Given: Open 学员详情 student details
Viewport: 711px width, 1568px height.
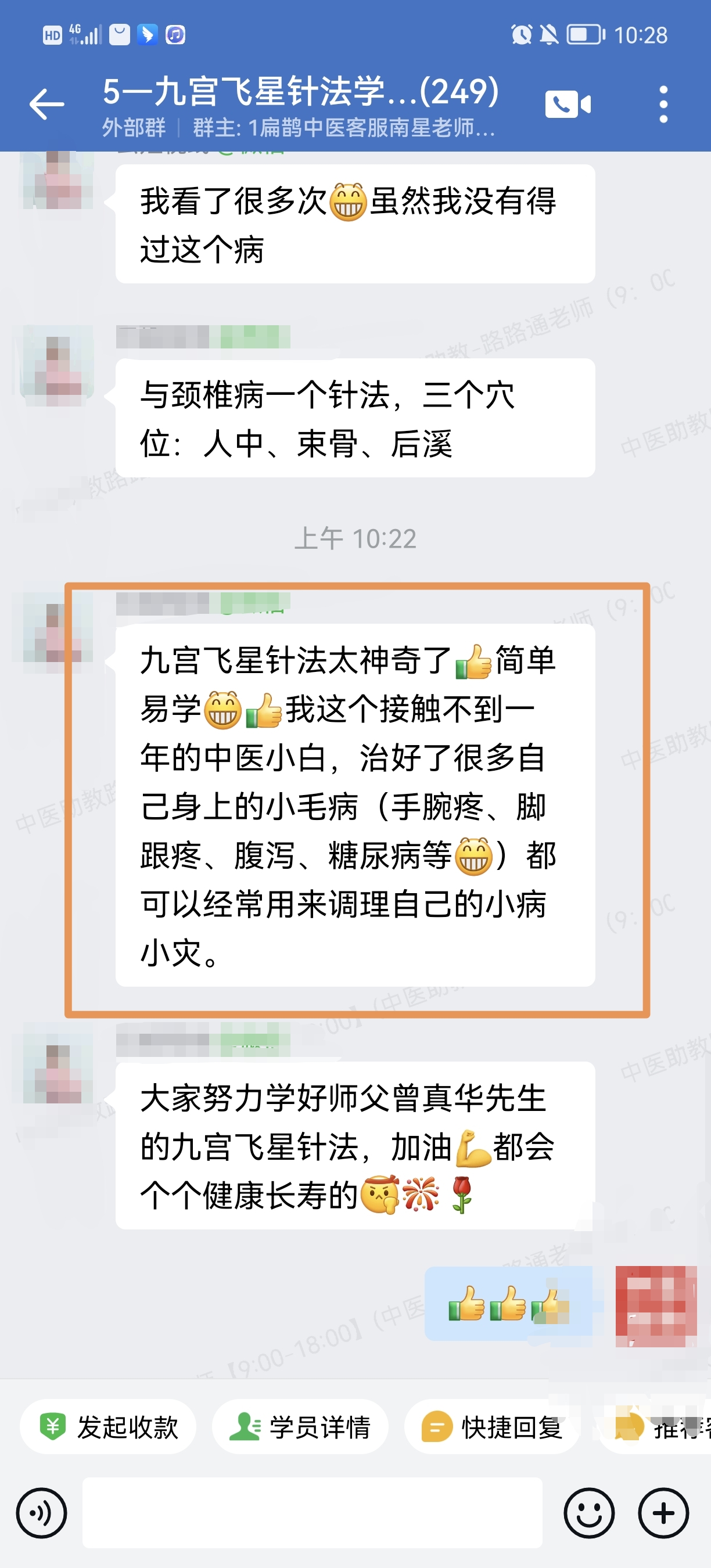Looking at the screenshot, I should pos(300,1427).
